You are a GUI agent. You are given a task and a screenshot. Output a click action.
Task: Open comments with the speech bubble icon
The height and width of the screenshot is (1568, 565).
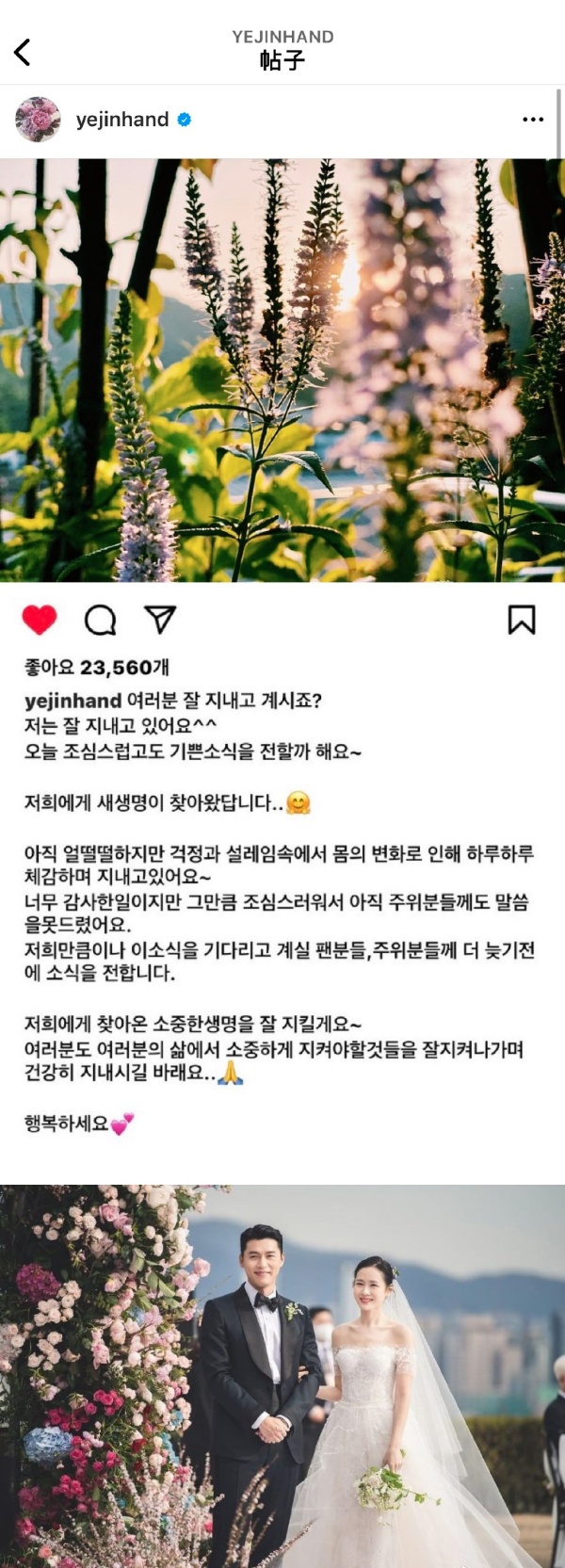tap(100, 620)
